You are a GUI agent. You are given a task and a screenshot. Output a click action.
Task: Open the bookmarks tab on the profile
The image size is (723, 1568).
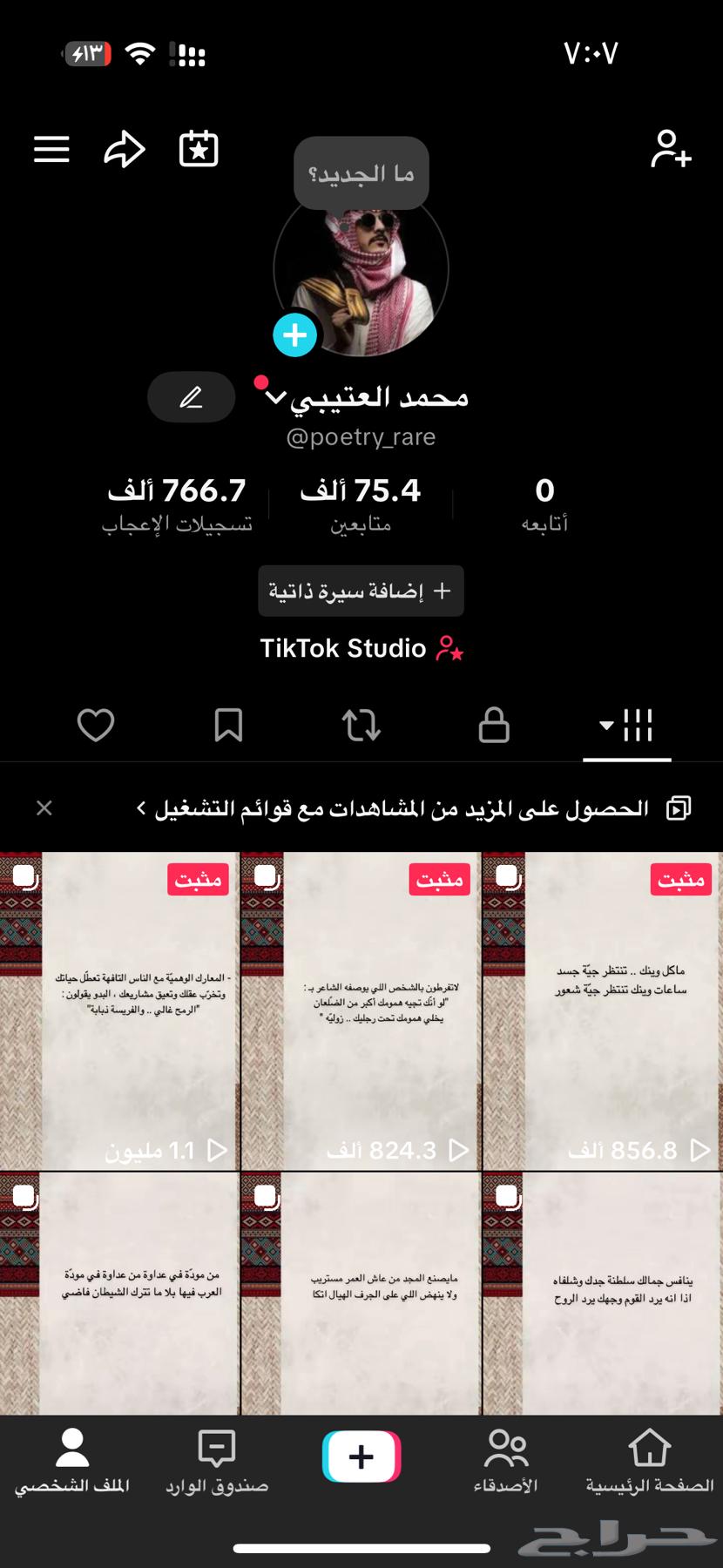tap(228, 725)
